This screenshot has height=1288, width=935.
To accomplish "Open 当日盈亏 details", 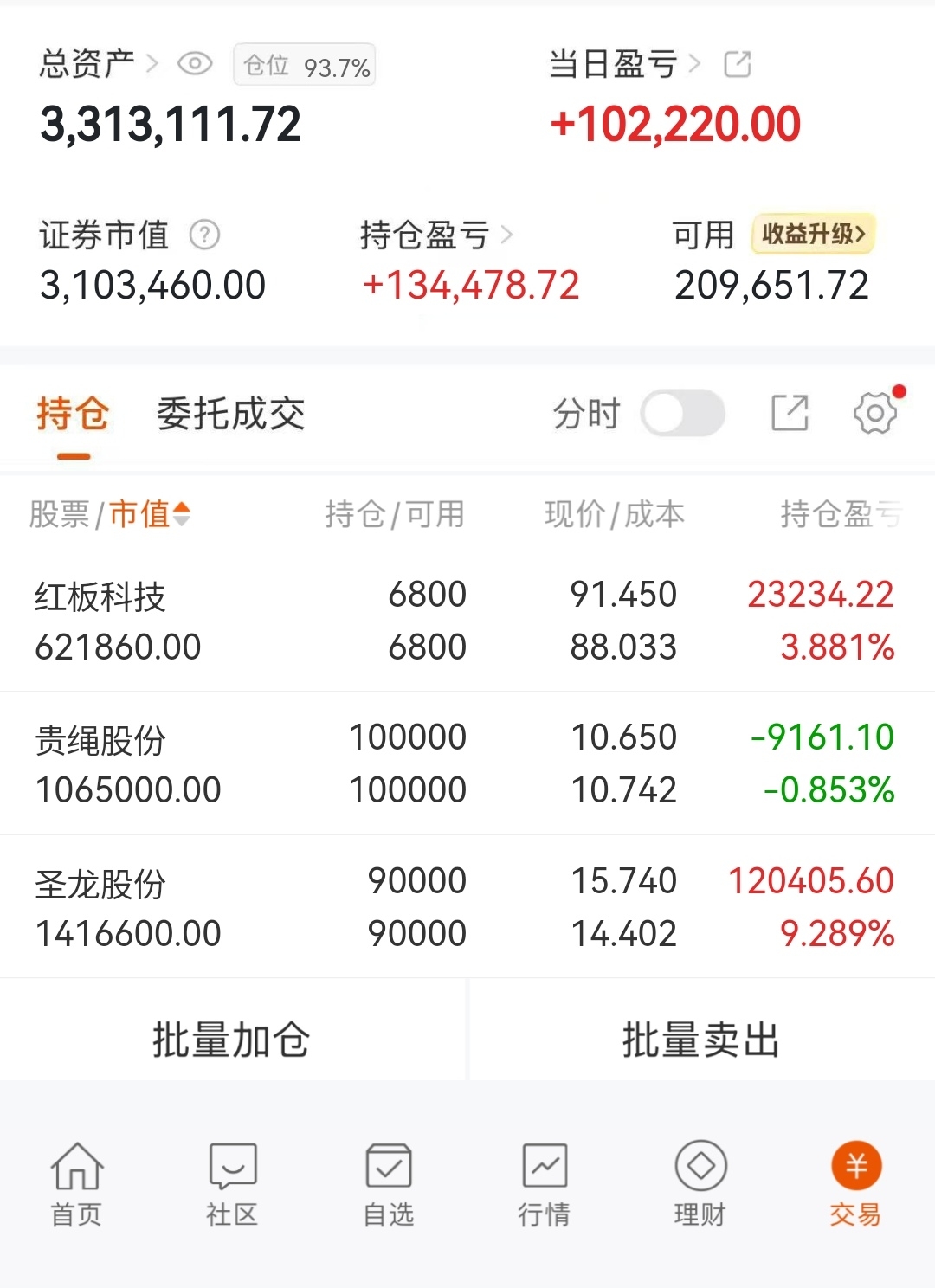I will point(624,63).
